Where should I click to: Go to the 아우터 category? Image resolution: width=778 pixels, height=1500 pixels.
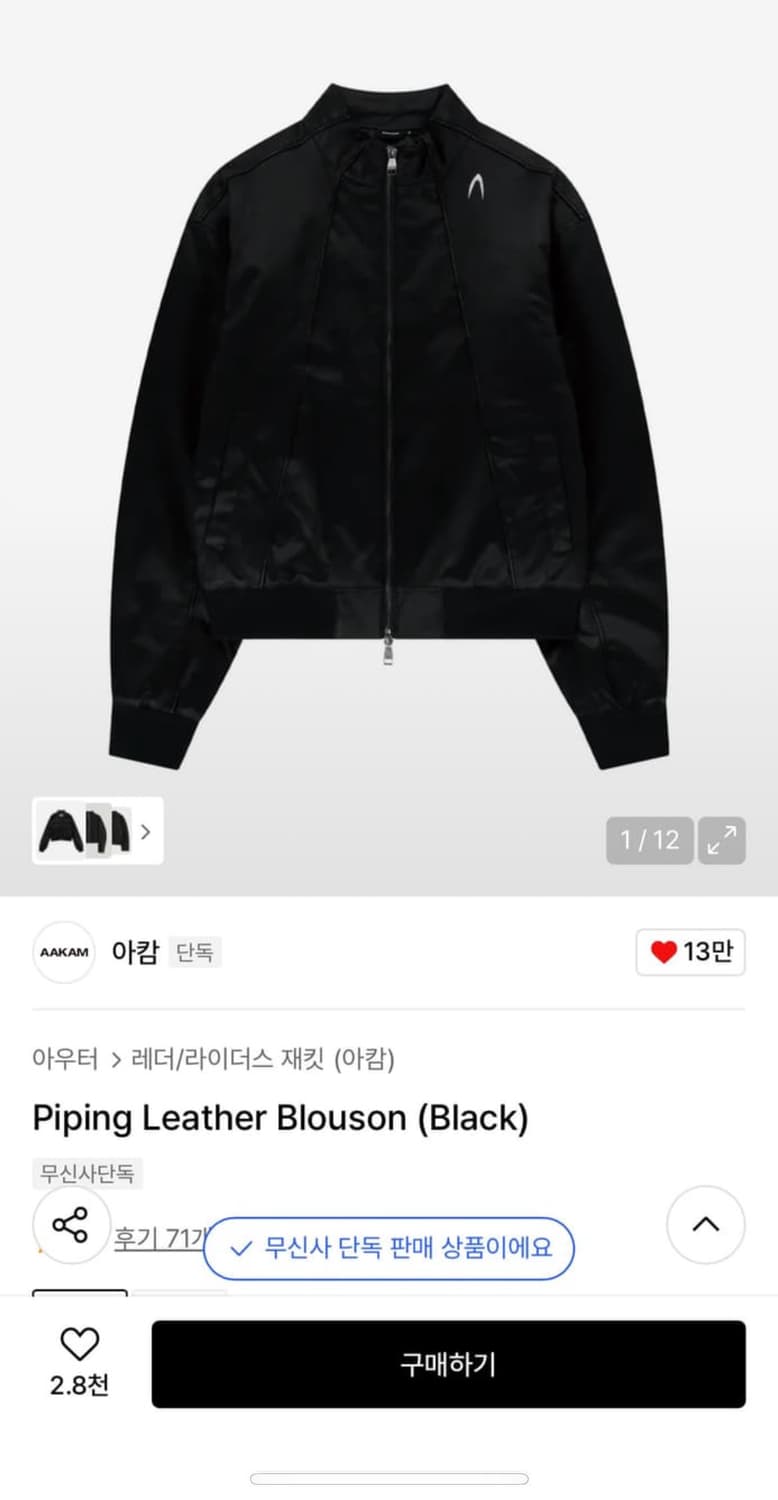pyautogui.click(x=65, y=1058)
